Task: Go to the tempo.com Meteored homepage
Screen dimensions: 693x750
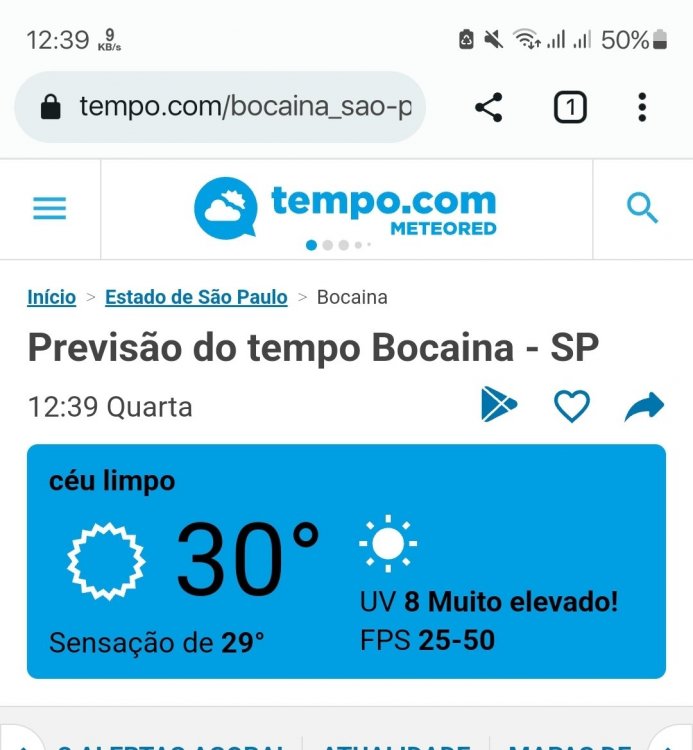Action: (x=346, y=207)
